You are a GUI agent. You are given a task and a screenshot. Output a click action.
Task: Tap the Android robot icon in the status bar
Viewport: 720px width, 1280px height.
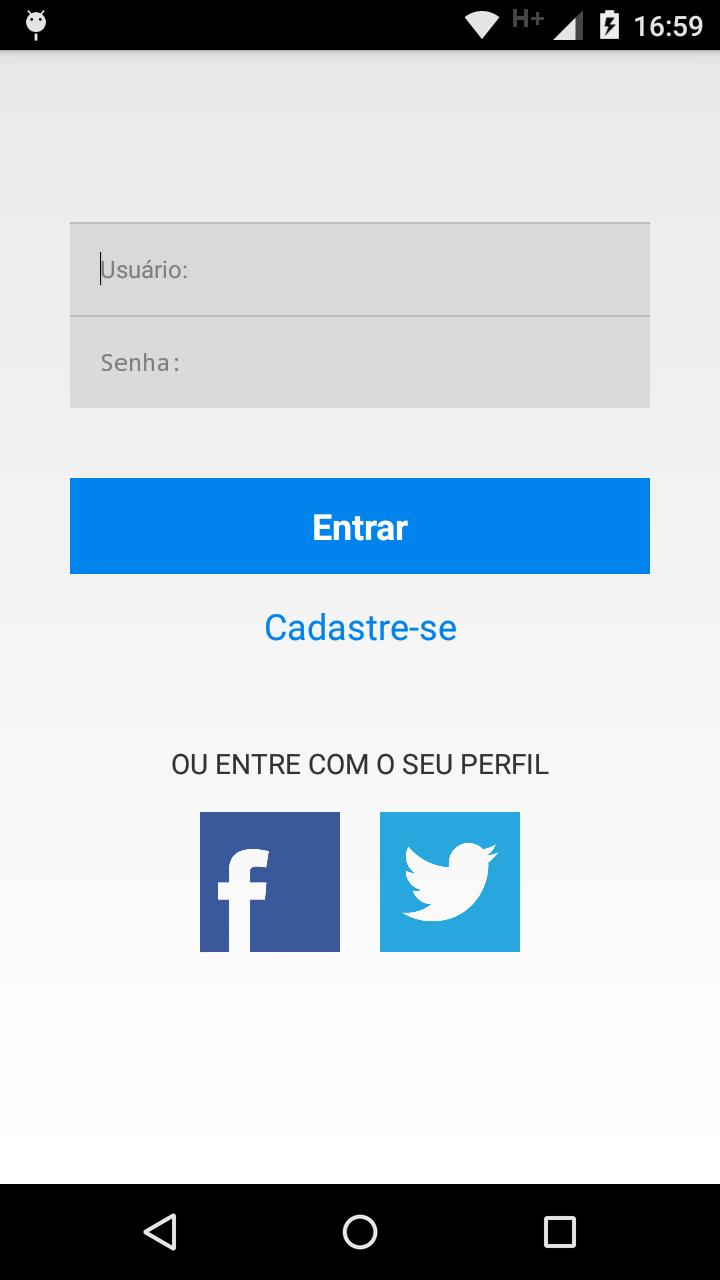(x=36, y=24)
